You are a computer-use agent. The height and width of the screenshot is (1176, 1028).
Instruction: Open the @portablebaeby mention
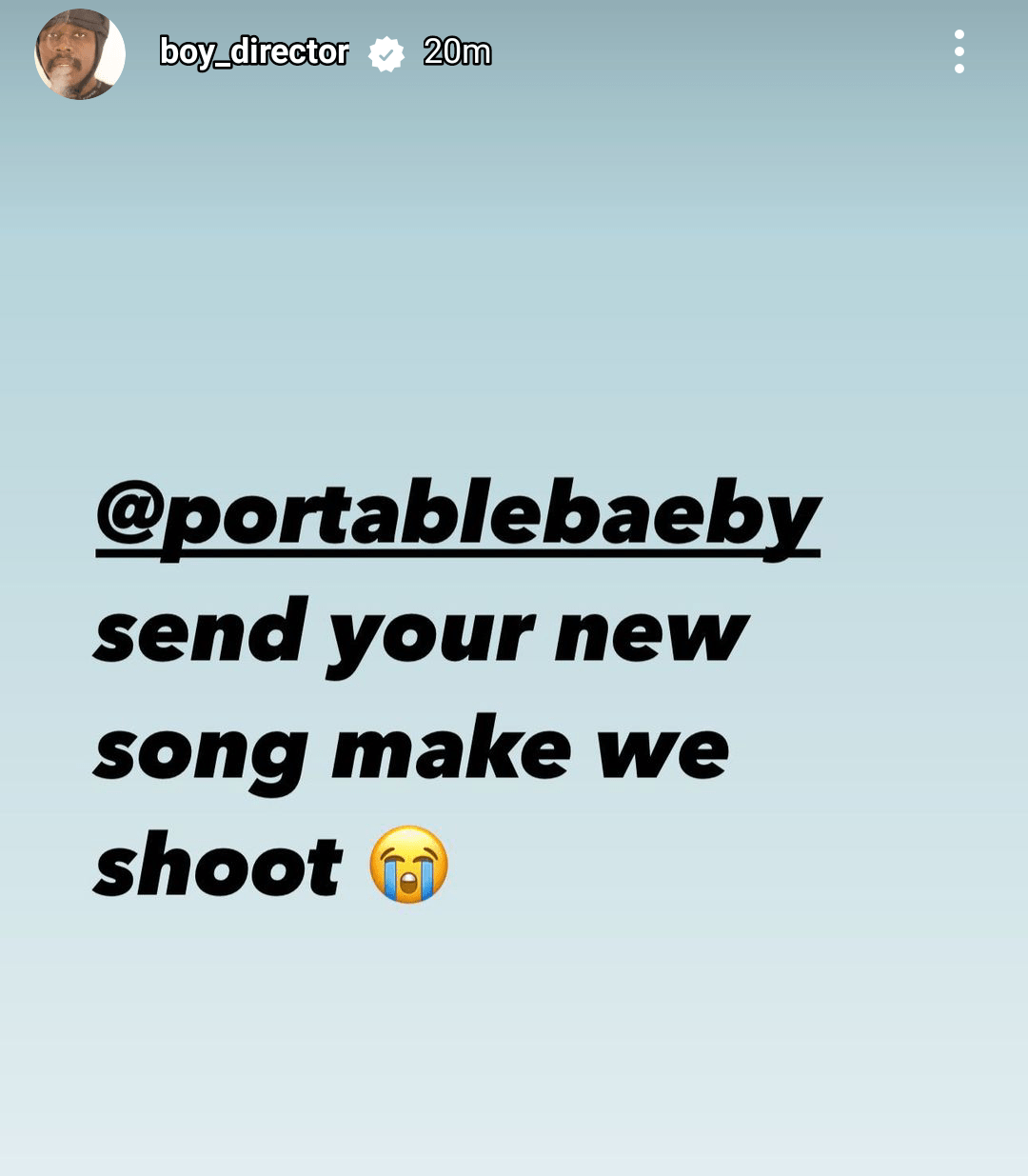pyautogui.click(x=457, y=516)
